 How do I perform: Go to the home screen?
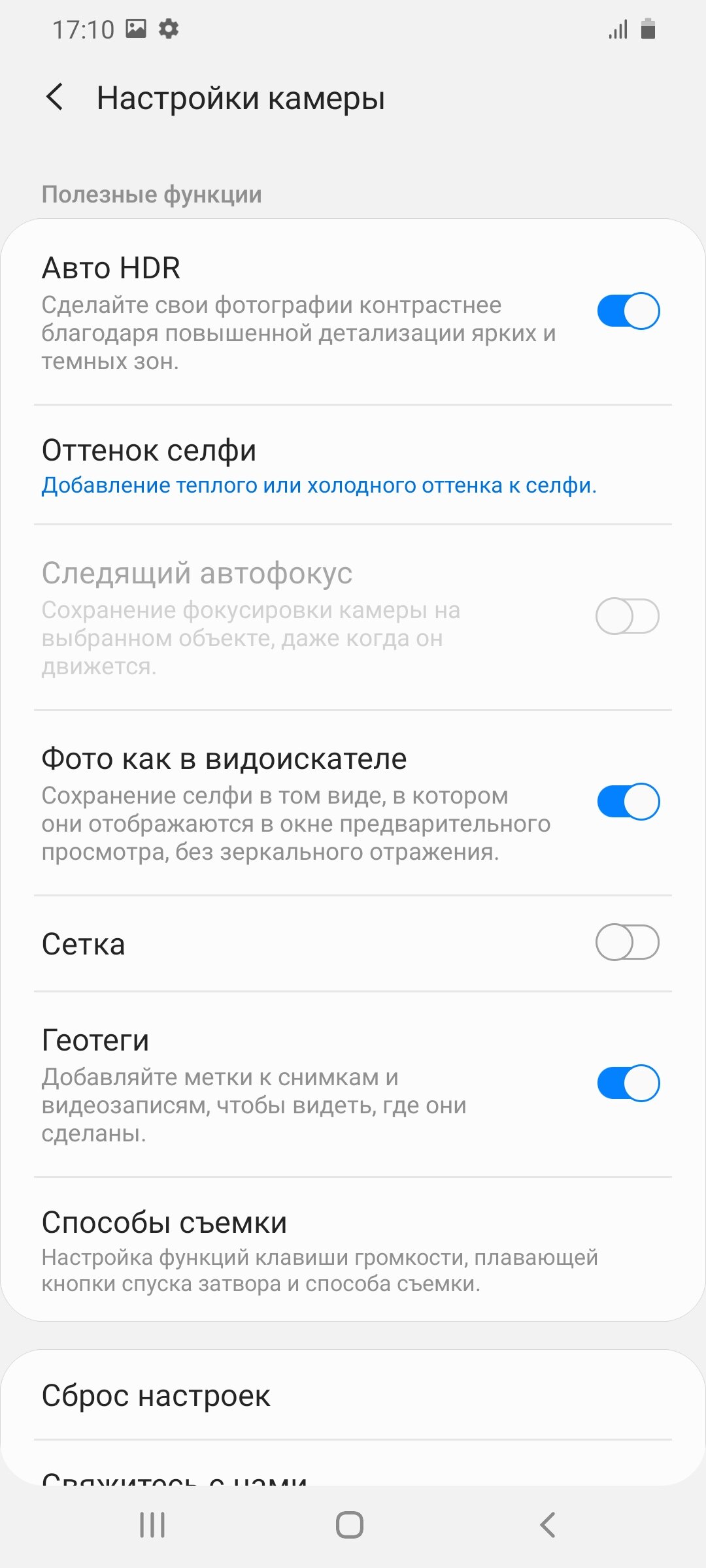tap(350, 1526)
